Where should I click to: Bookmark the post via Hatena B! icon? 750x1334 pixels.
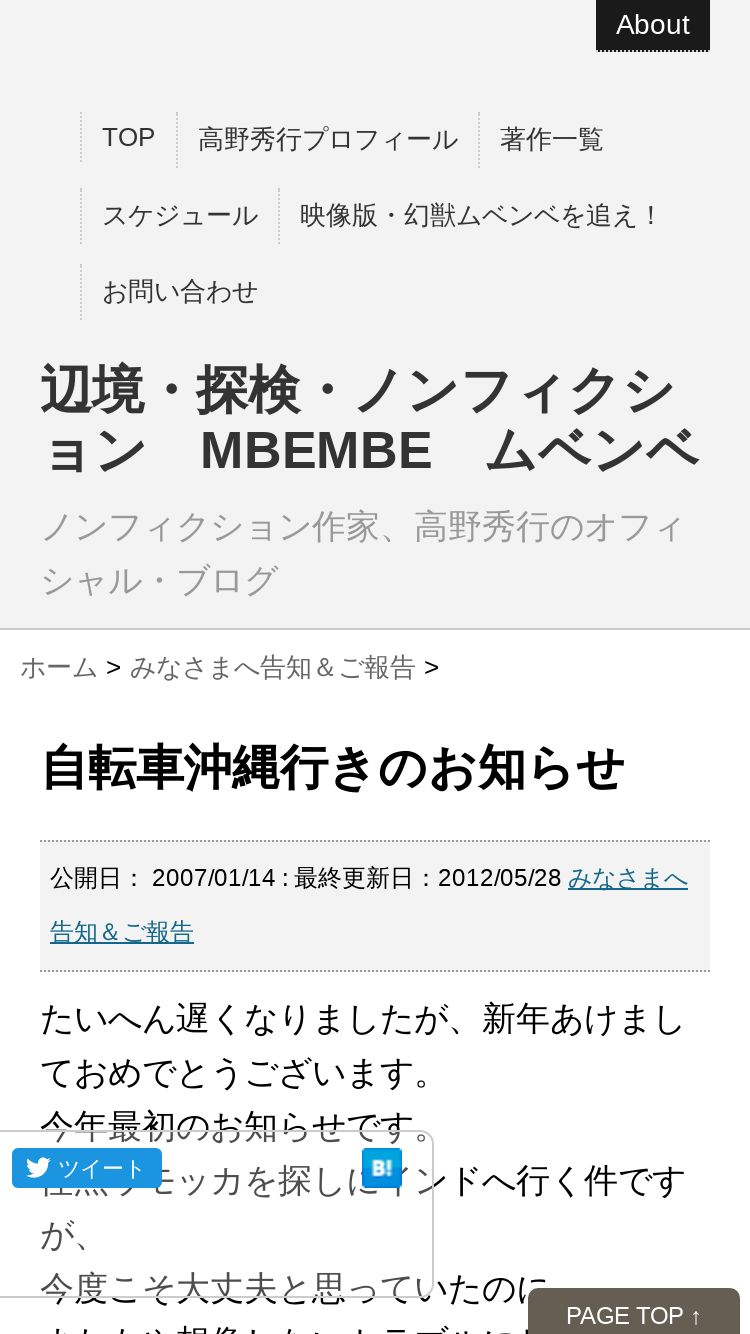[382, 1168]
